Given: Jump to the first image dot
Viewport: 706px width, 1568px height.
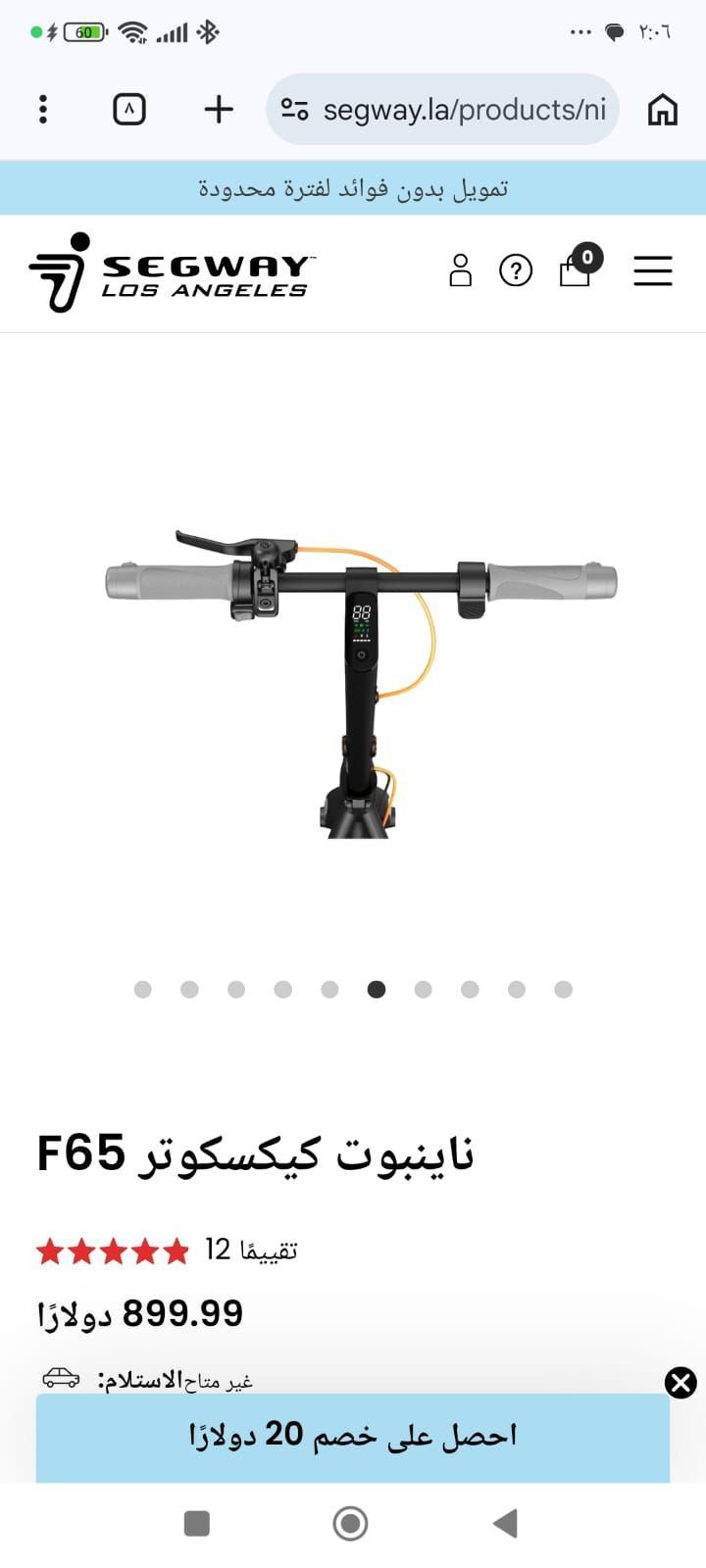Looking at the screenshot, I should [x=143, y=990].
